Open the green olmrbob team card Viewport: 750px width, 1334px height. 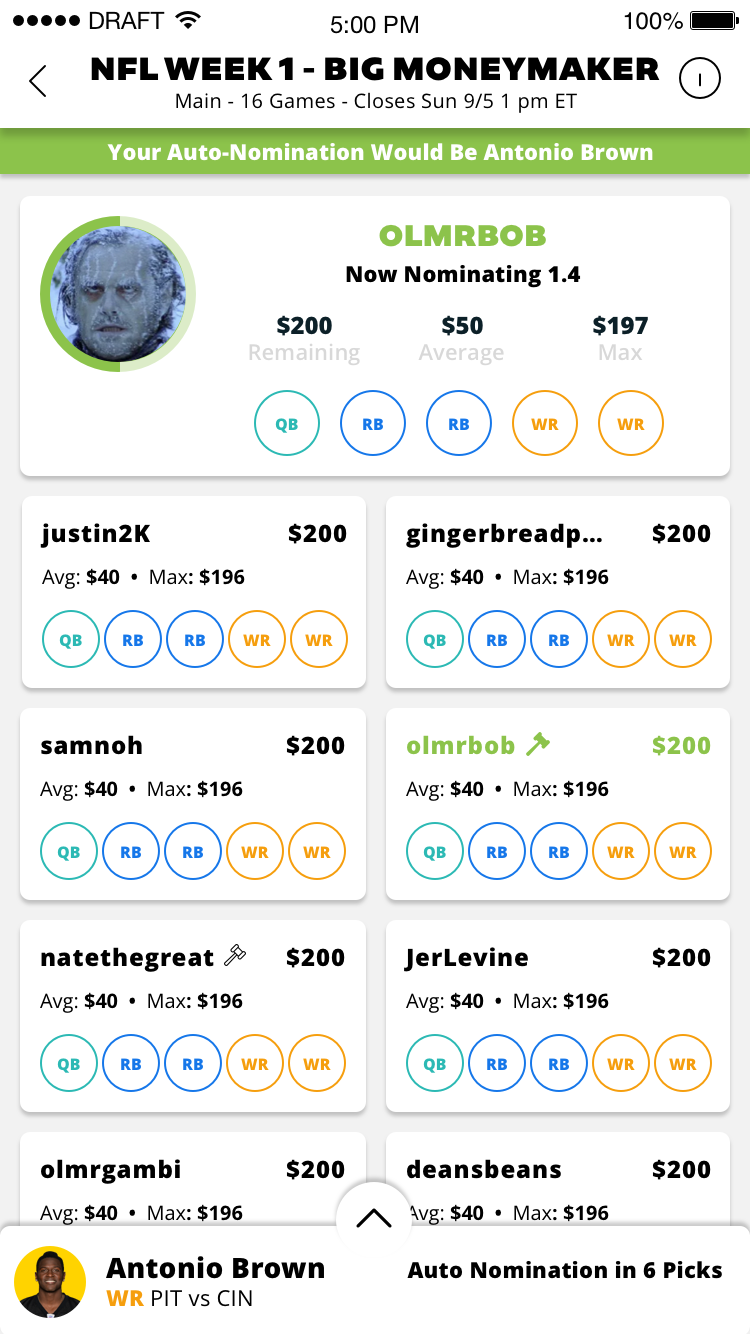558,804
